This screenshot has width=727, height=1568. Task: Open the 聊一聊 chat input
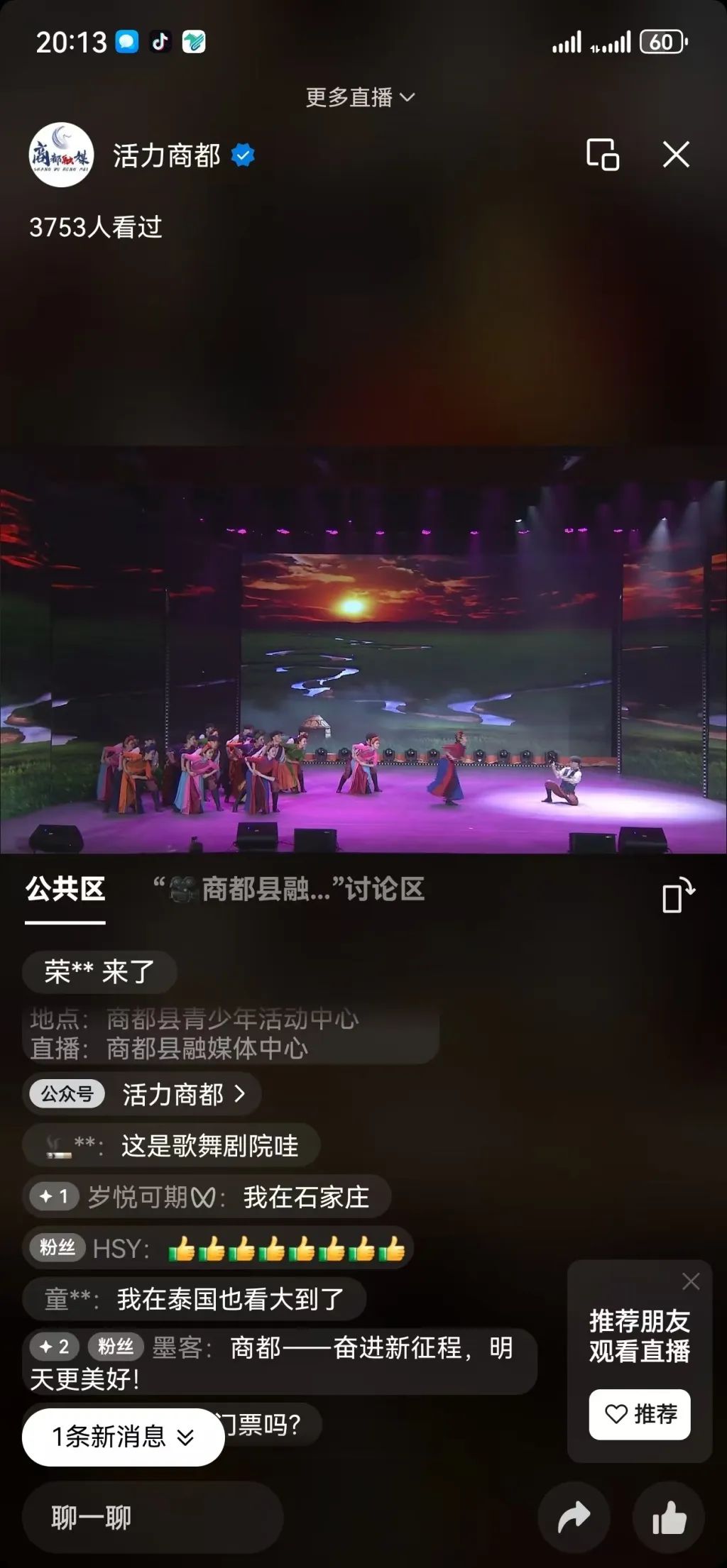153,1518
